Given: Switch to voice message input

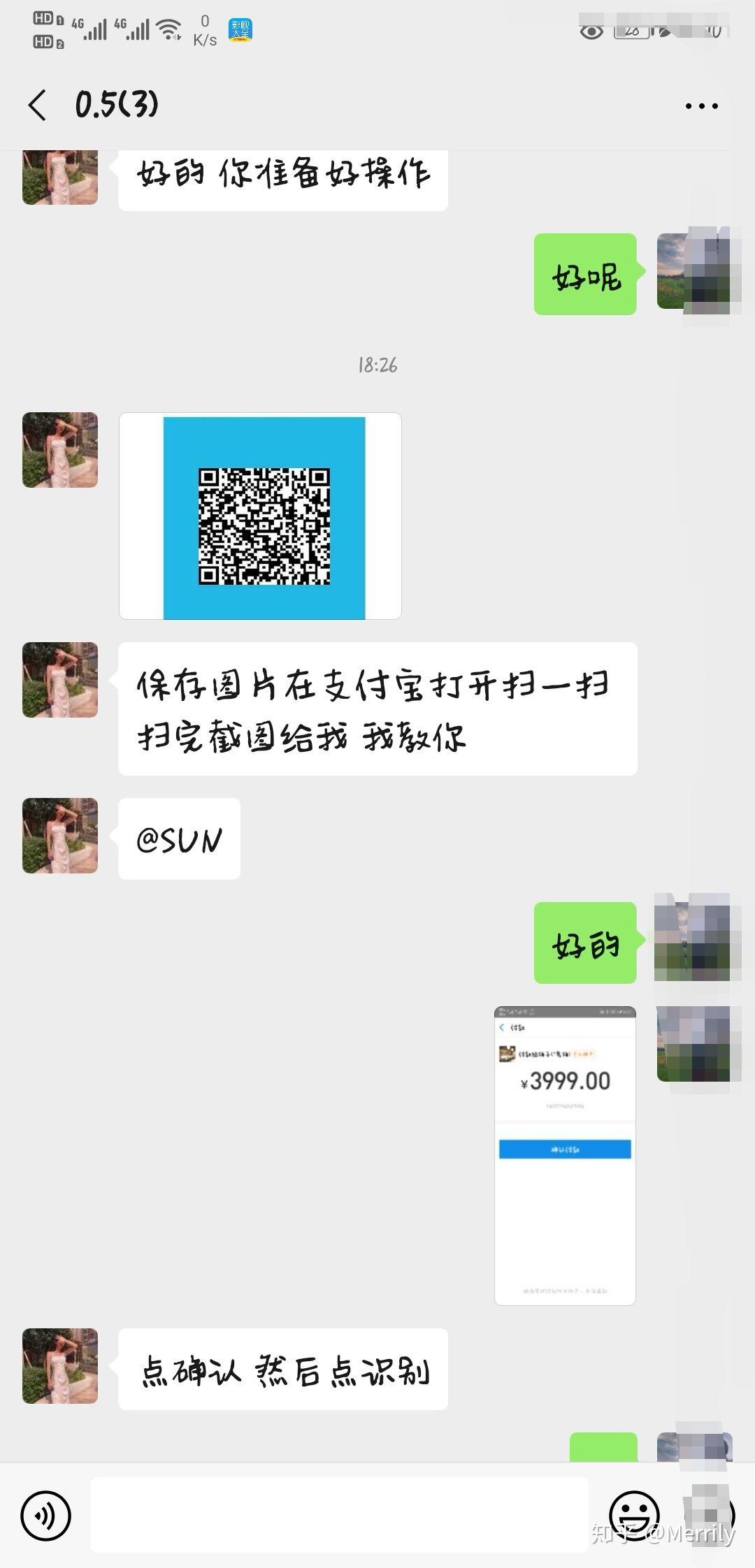Looking at the screenshot, I should [46, 1516].
